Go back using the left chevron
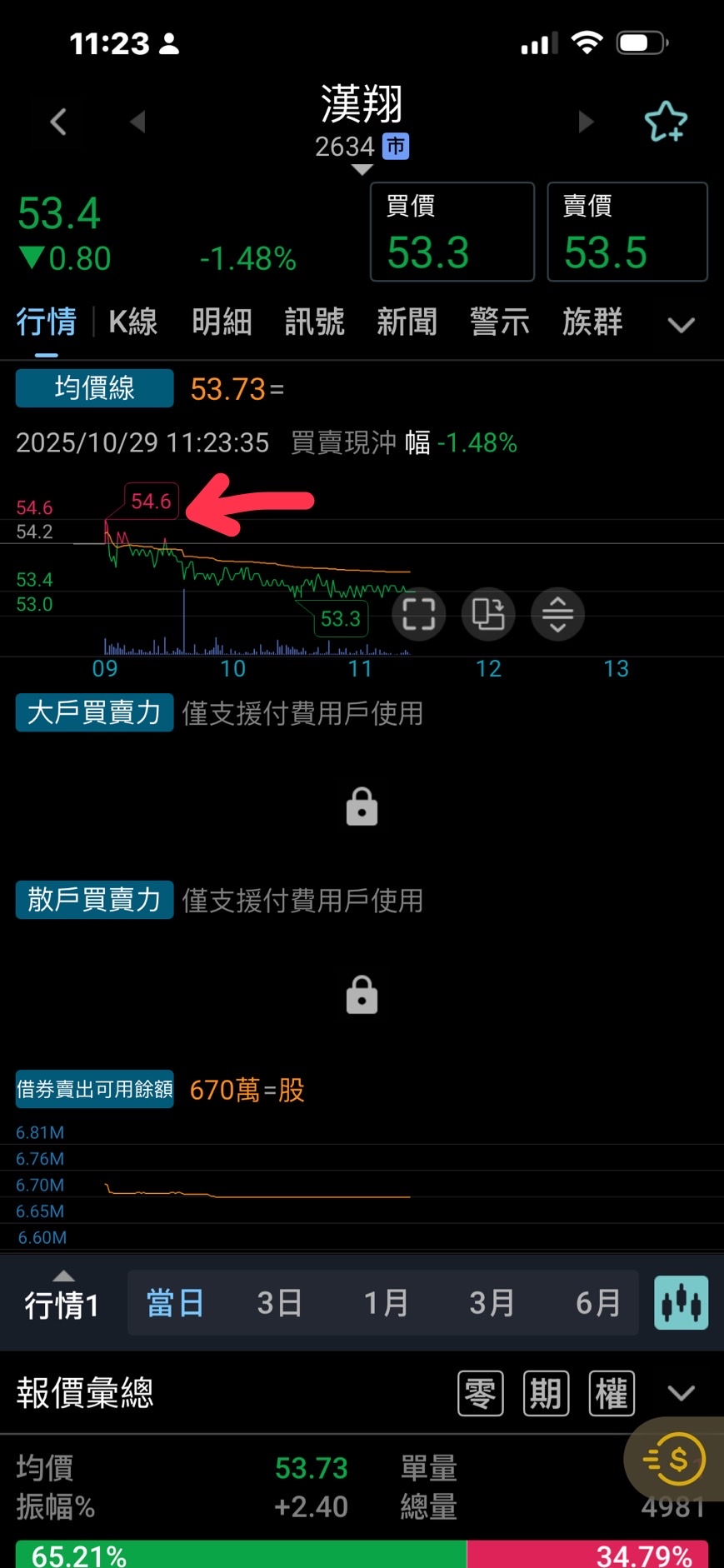This screenshot has width=724, height=1568. click(58, 122)
